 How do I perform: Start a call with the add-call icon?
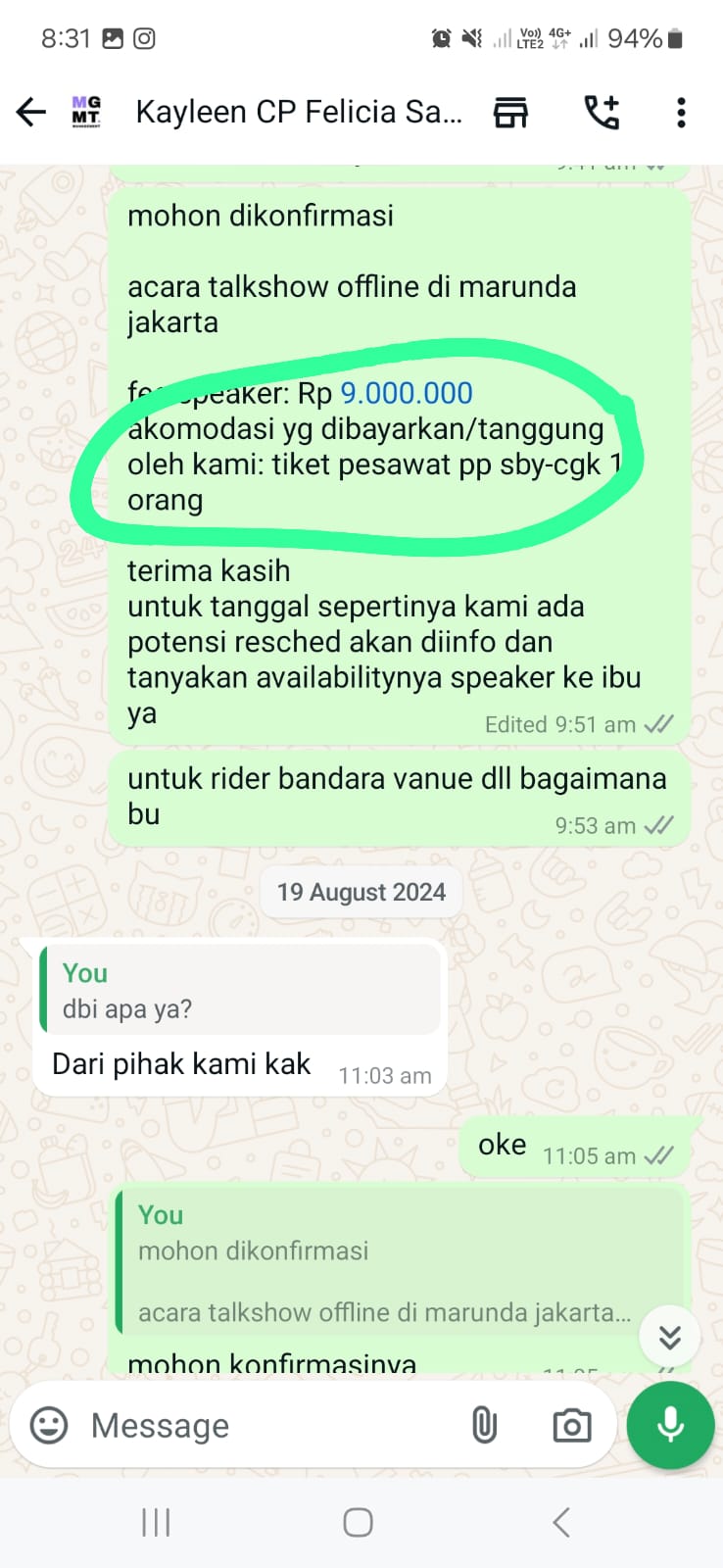[x=602, y=112]
